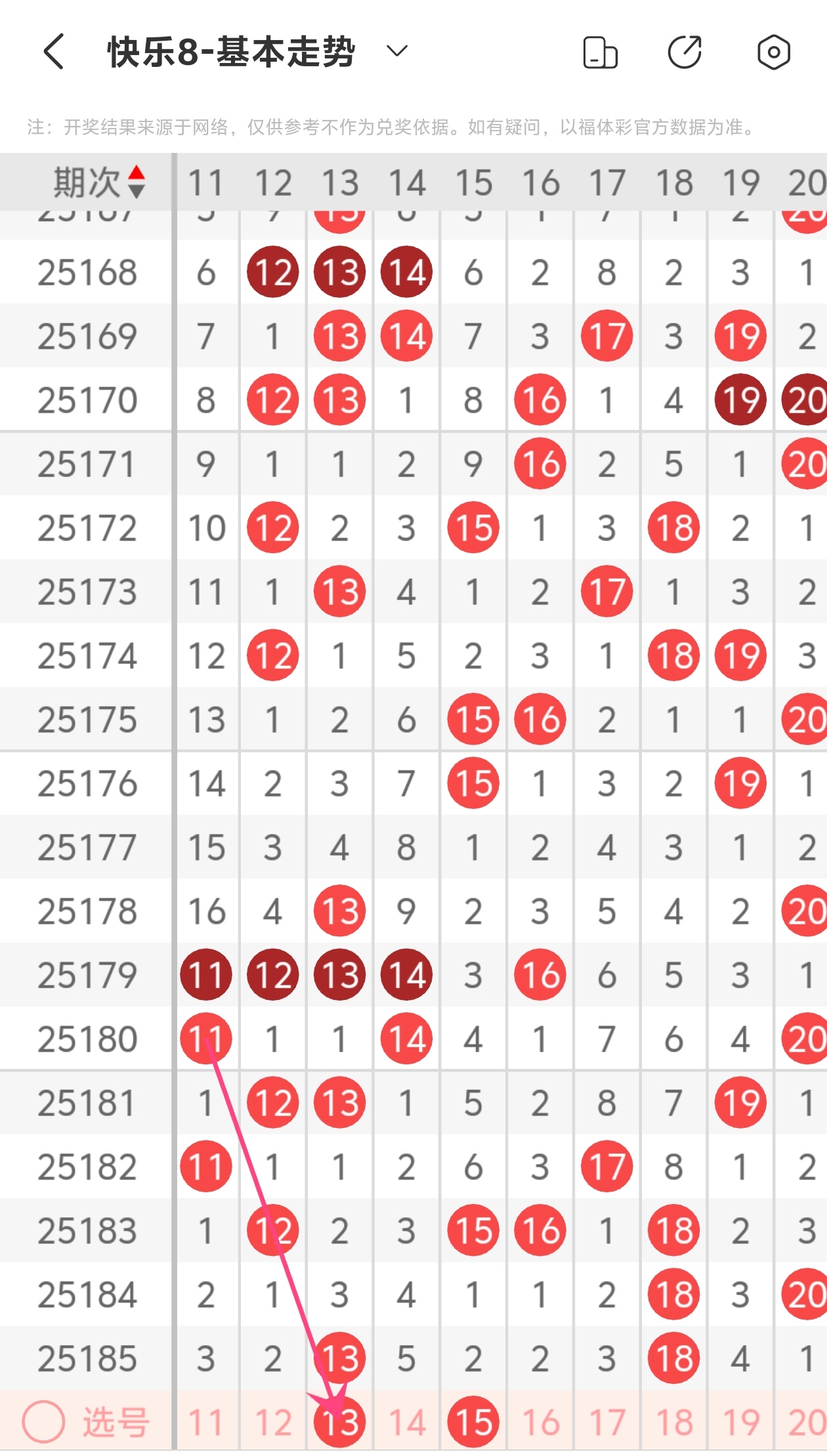
Task: Unselect number 15 in the 选号 row
Action: click(x=473, y=1423)
